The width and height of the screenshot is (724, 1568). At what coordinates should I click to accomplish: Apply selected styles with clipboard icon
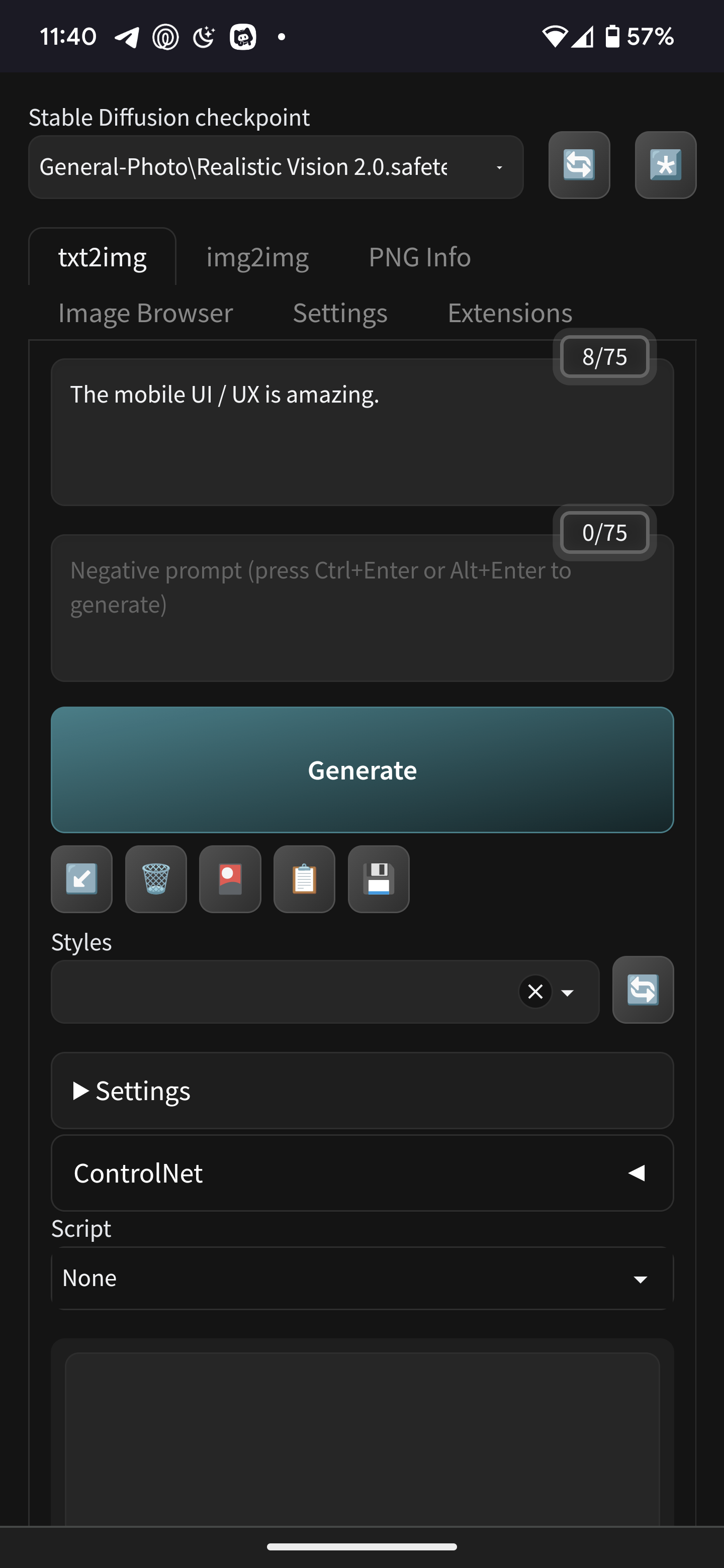click(305, 878)
